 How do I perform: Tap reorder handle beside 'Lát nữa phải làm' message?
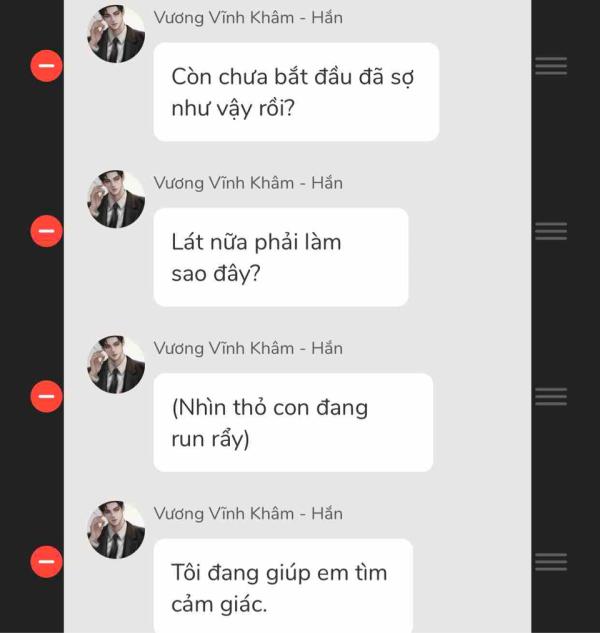tap(551, 231)
